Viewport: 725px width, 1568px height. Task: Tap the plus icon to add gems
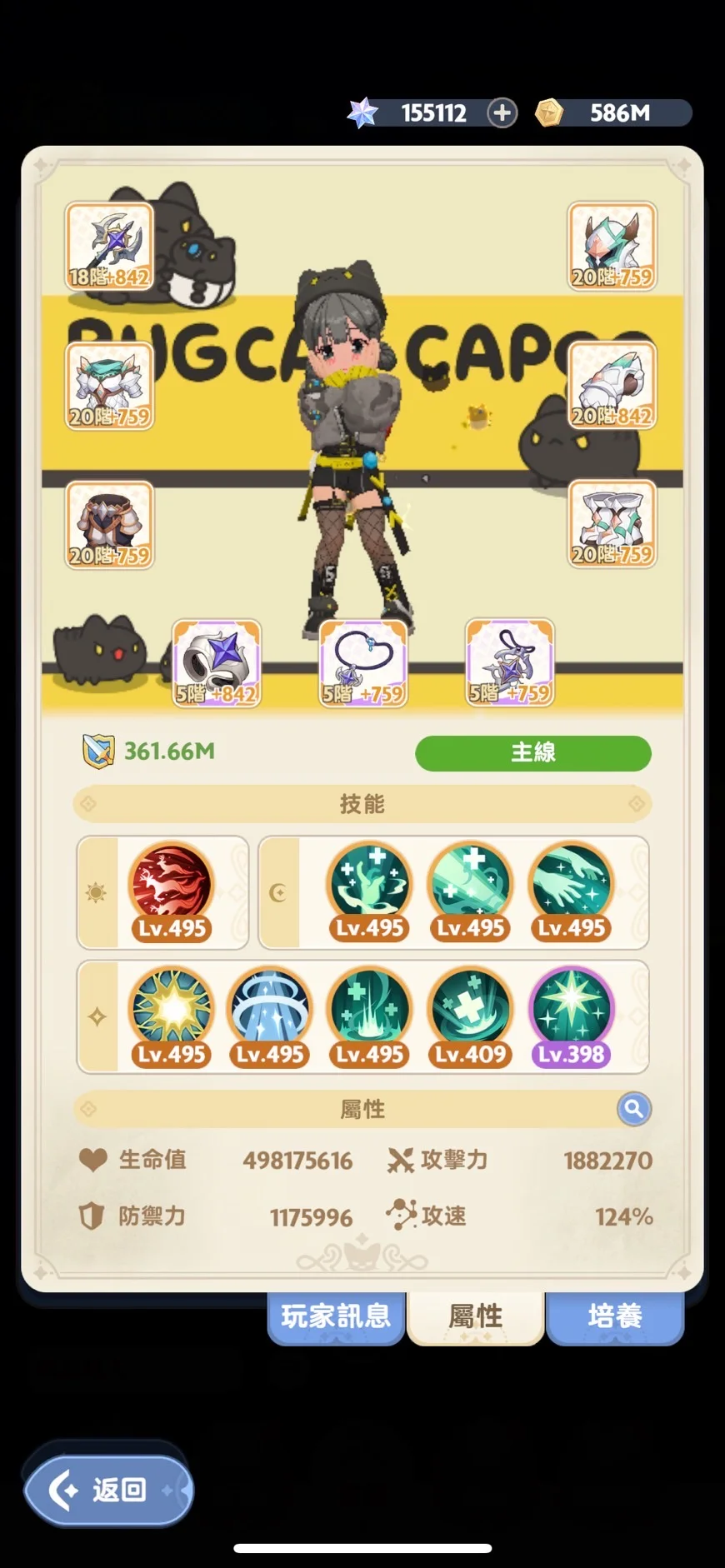coord(502,112)
